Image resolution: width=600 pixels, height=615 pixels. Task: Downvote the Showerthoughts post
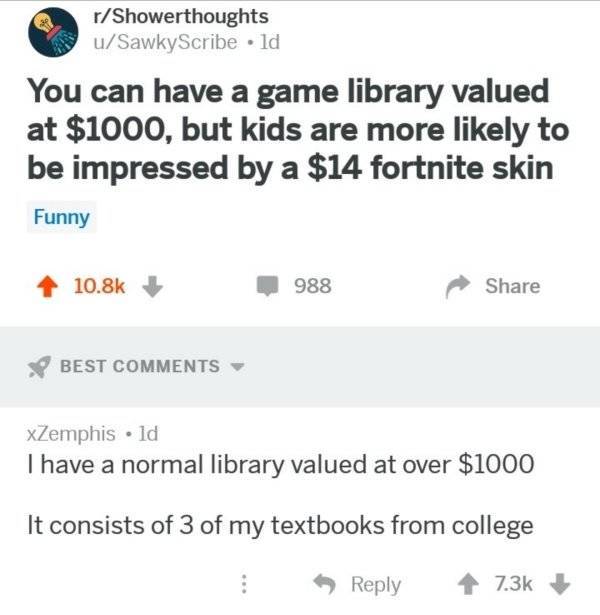click(x=152, y=286)
